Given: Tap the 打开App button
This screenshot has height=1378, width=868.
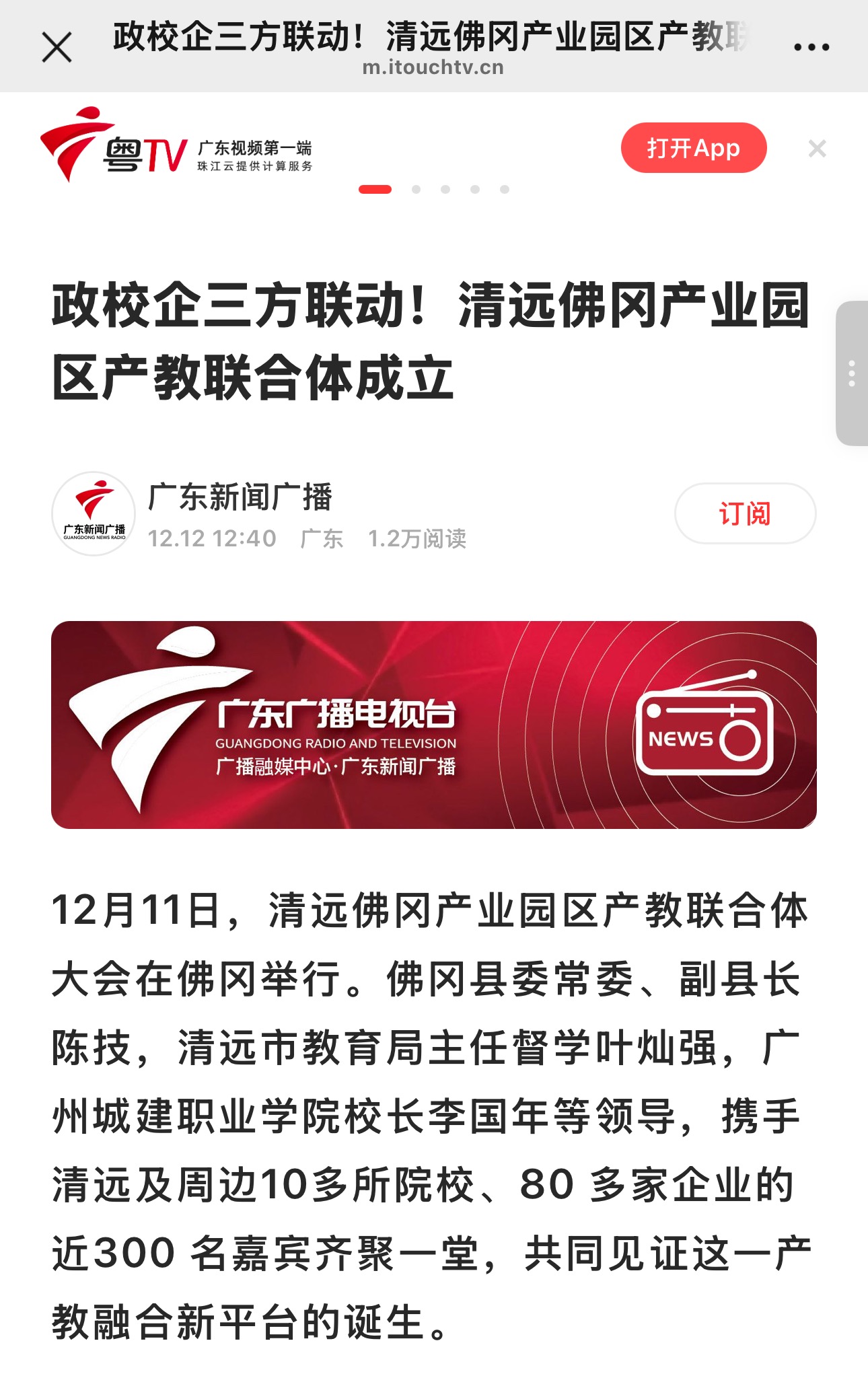Looking at the screenshot, I should 693,148.
